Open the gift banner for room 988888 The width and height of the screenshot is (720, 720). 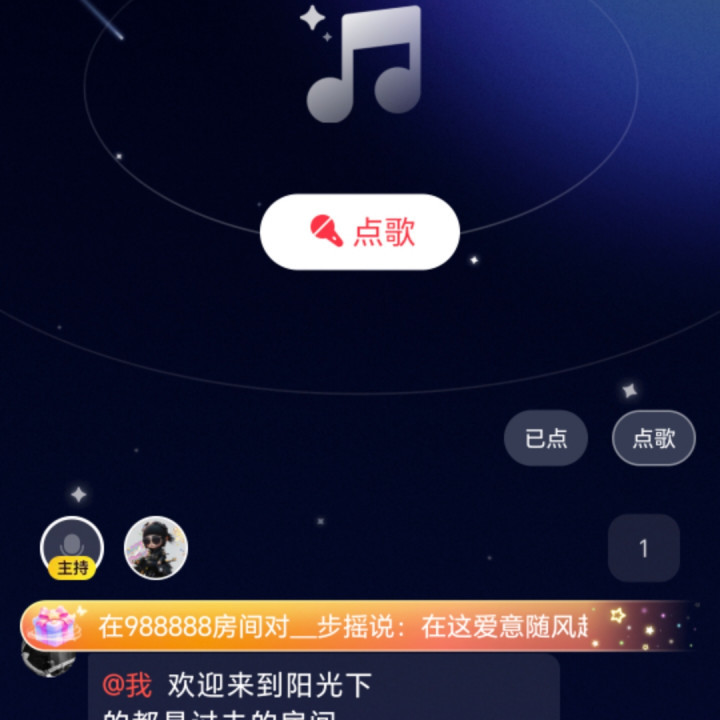(340, 627)
